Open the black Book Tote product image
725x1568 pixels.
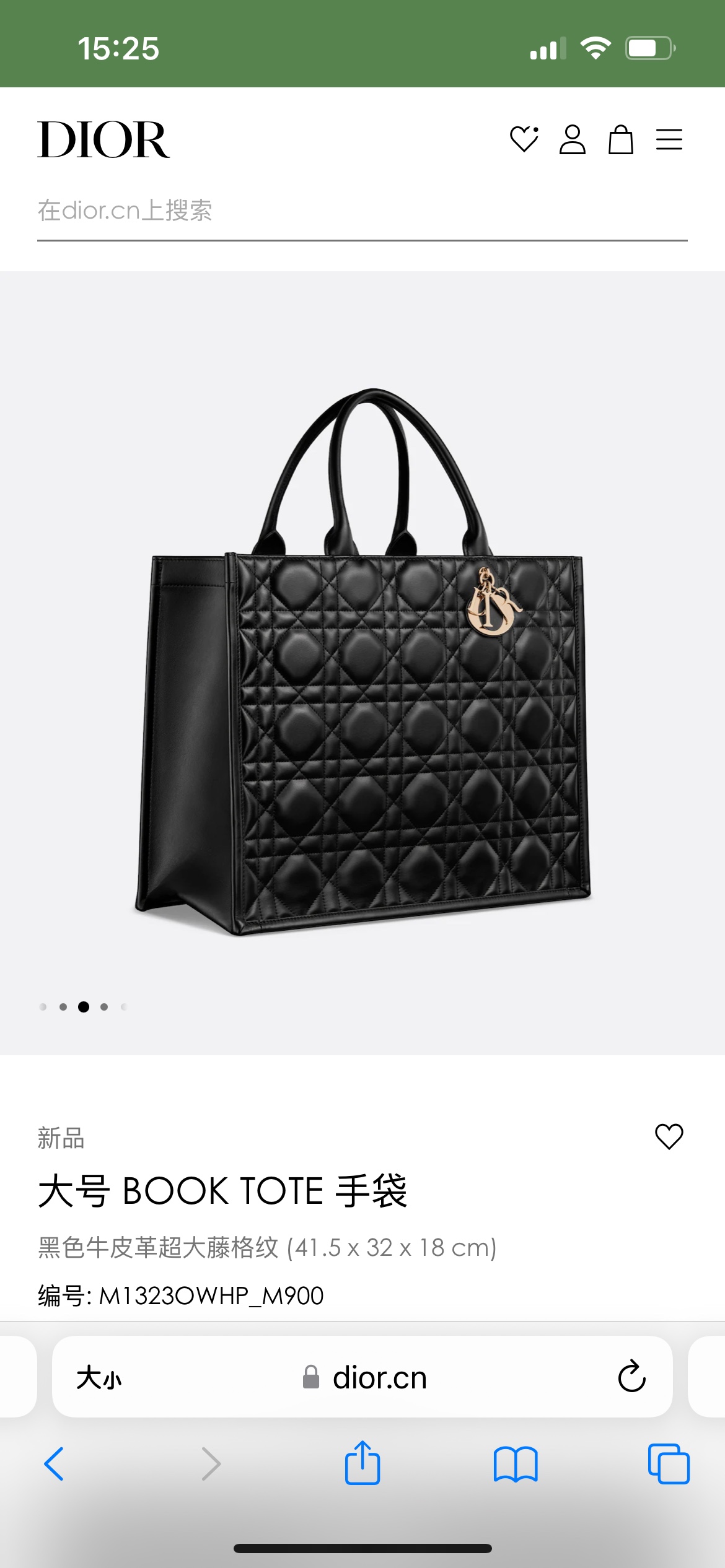coord(362,663)
